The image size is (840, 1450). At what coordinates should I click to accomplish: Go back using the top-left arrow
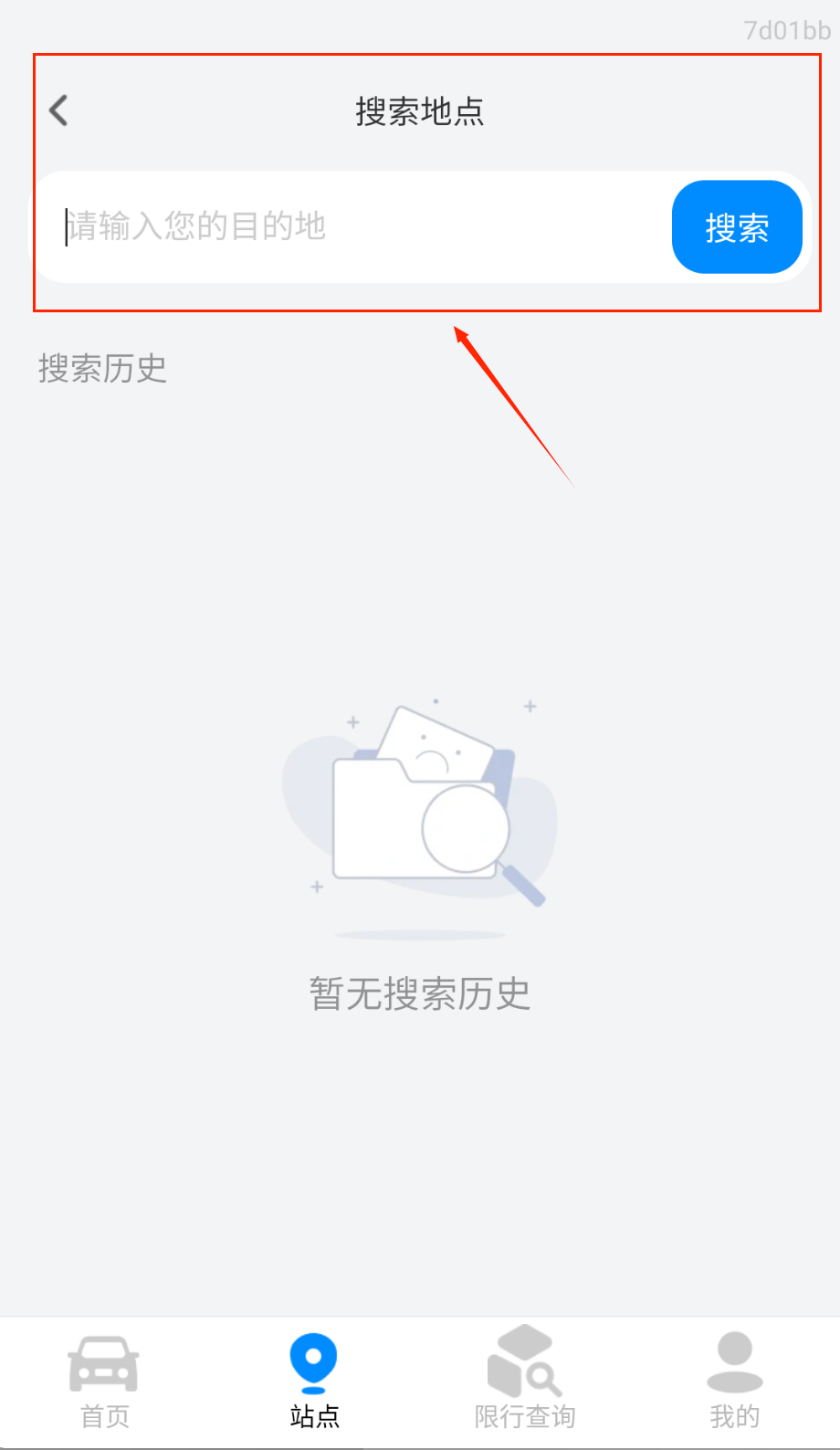59,110
